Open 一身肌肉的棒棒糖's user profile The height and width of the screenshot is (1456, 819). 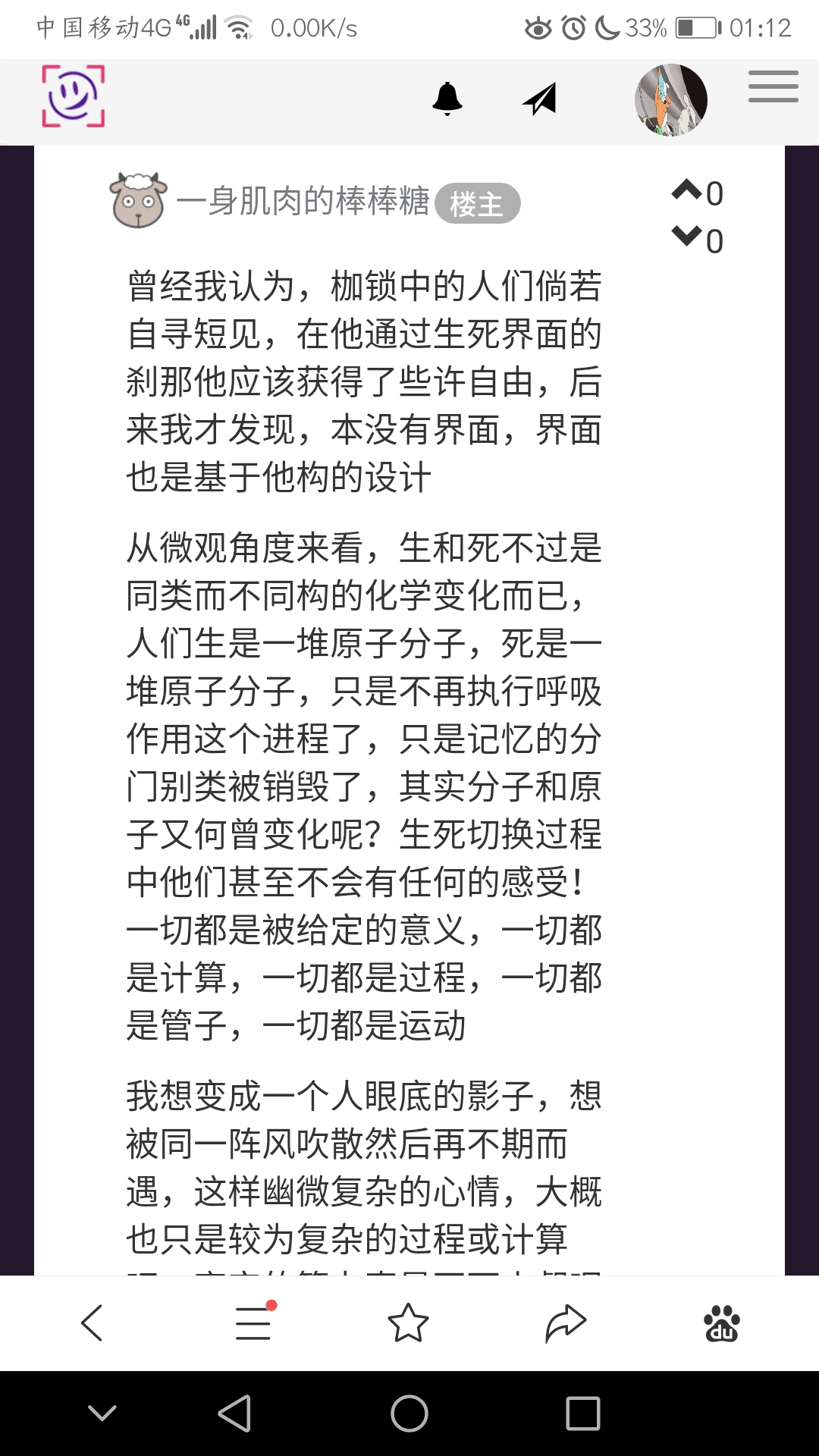[303, 202]
